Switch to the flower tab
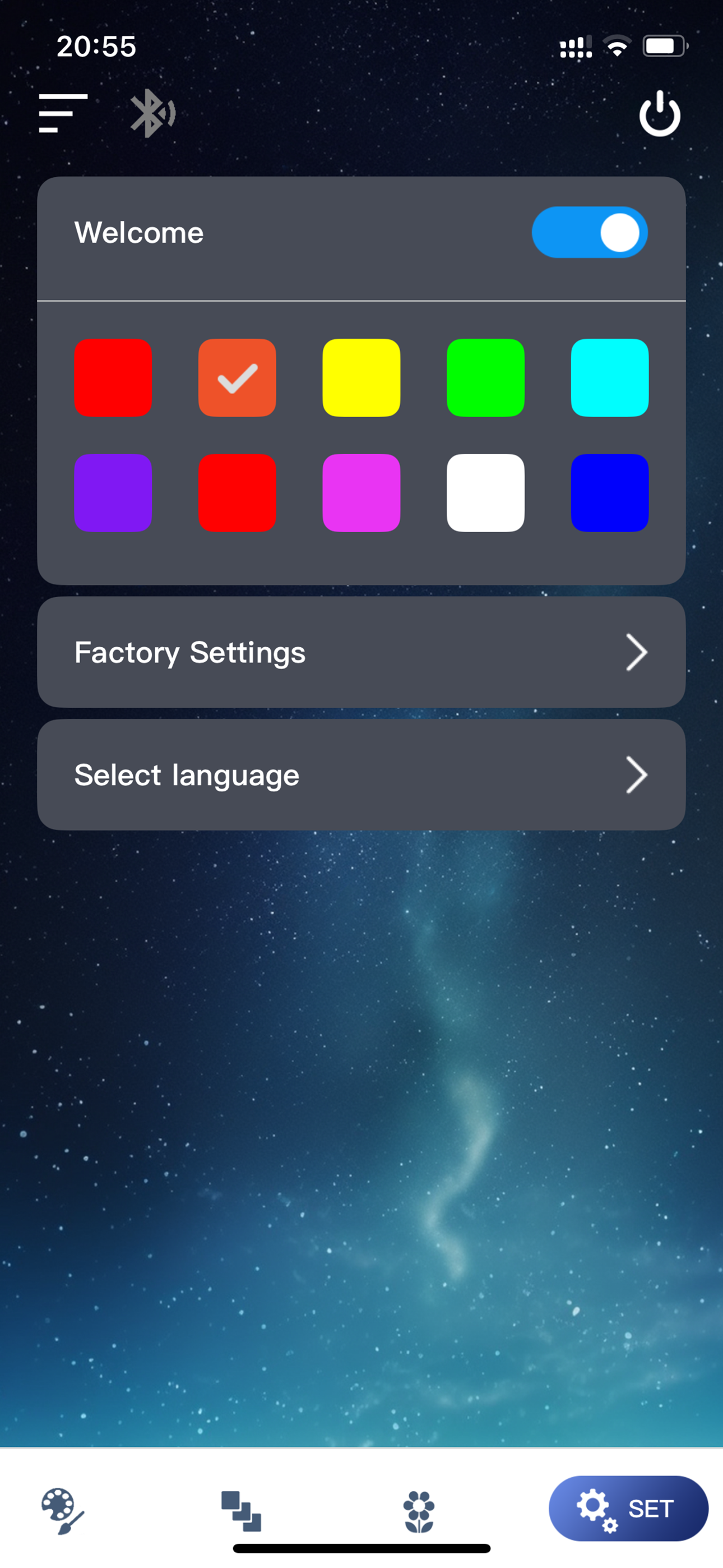This screenshot has height=1568, width=723. 419,1511
